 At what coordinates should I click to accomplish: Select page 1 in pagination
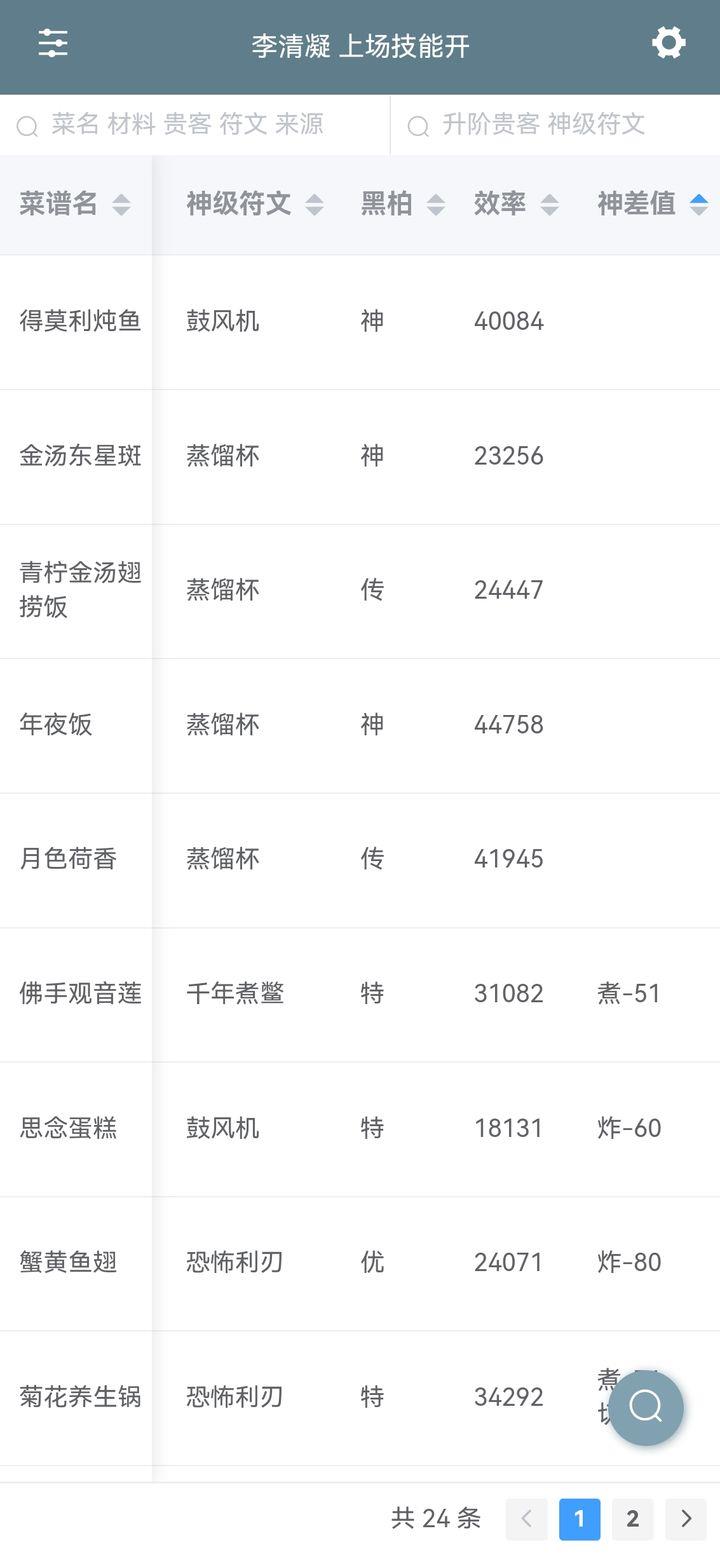[x=579, y=1519]
